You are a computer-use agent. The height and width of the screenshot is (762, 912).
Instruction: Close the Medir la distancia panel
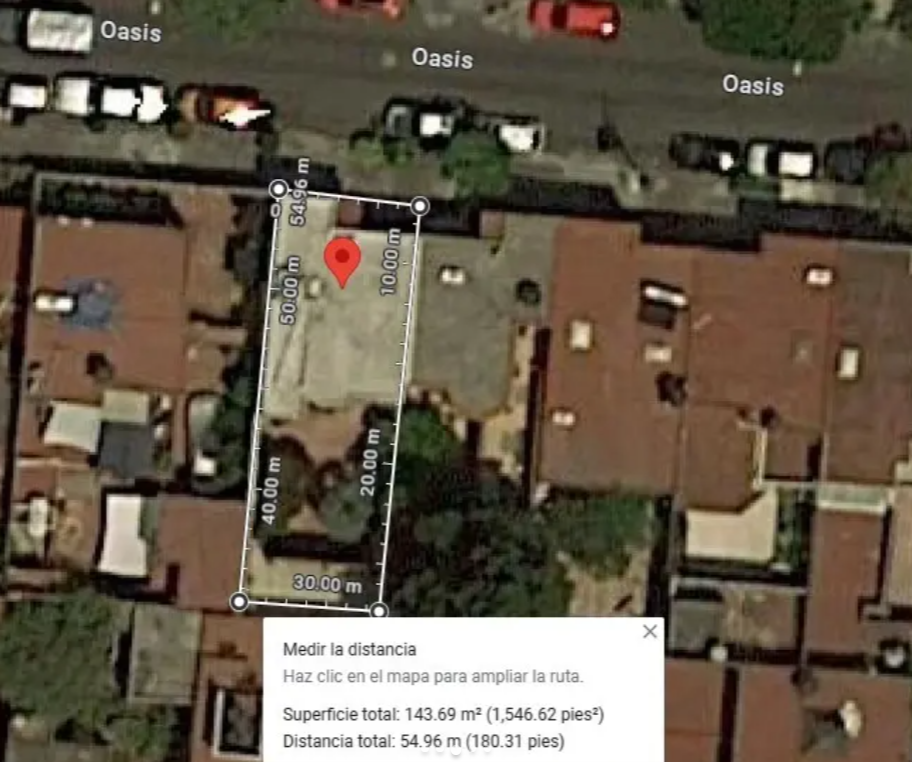point(650,631)
